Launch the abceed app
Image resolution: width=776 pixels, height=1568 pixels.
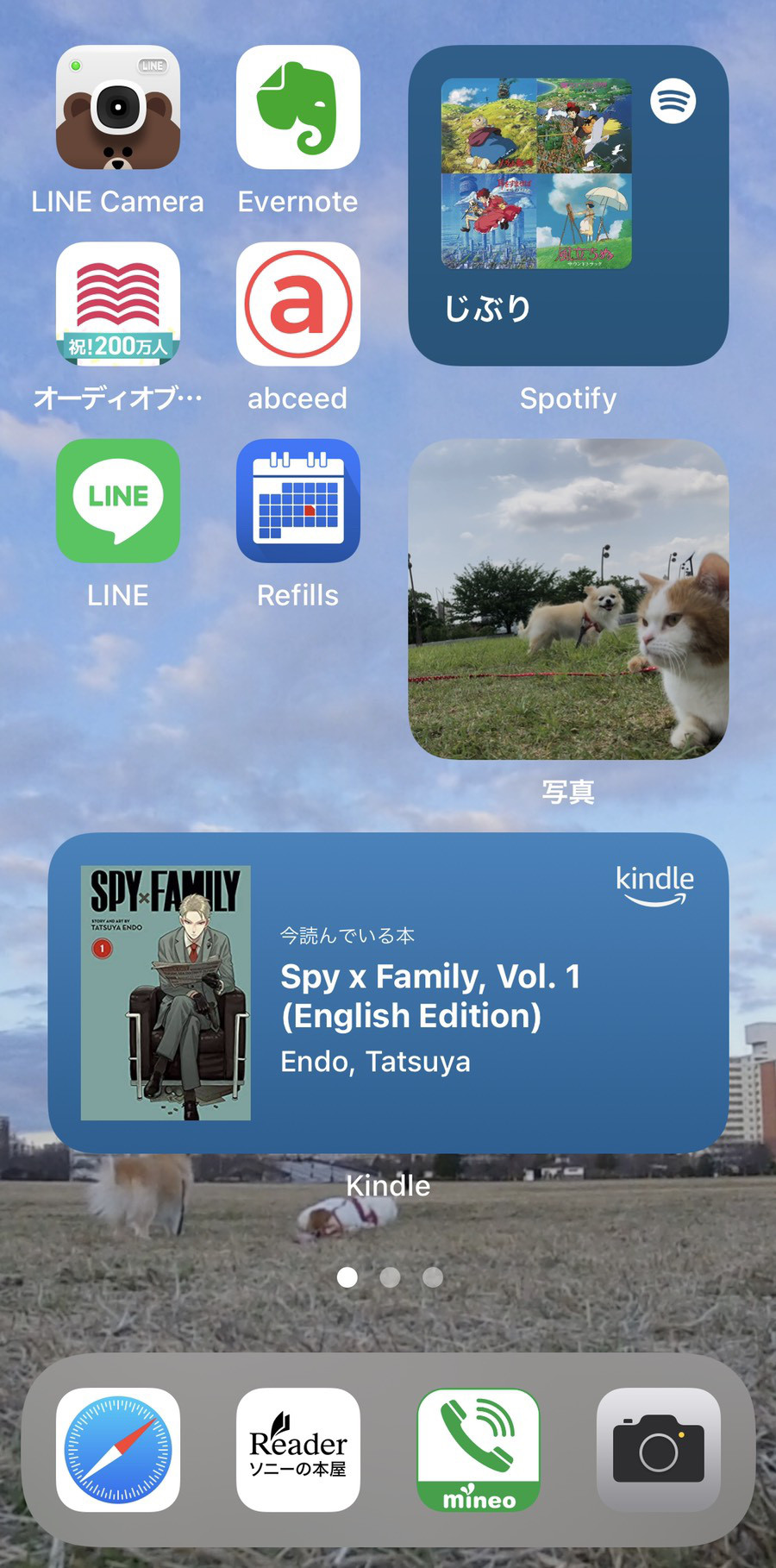(298, 304)
